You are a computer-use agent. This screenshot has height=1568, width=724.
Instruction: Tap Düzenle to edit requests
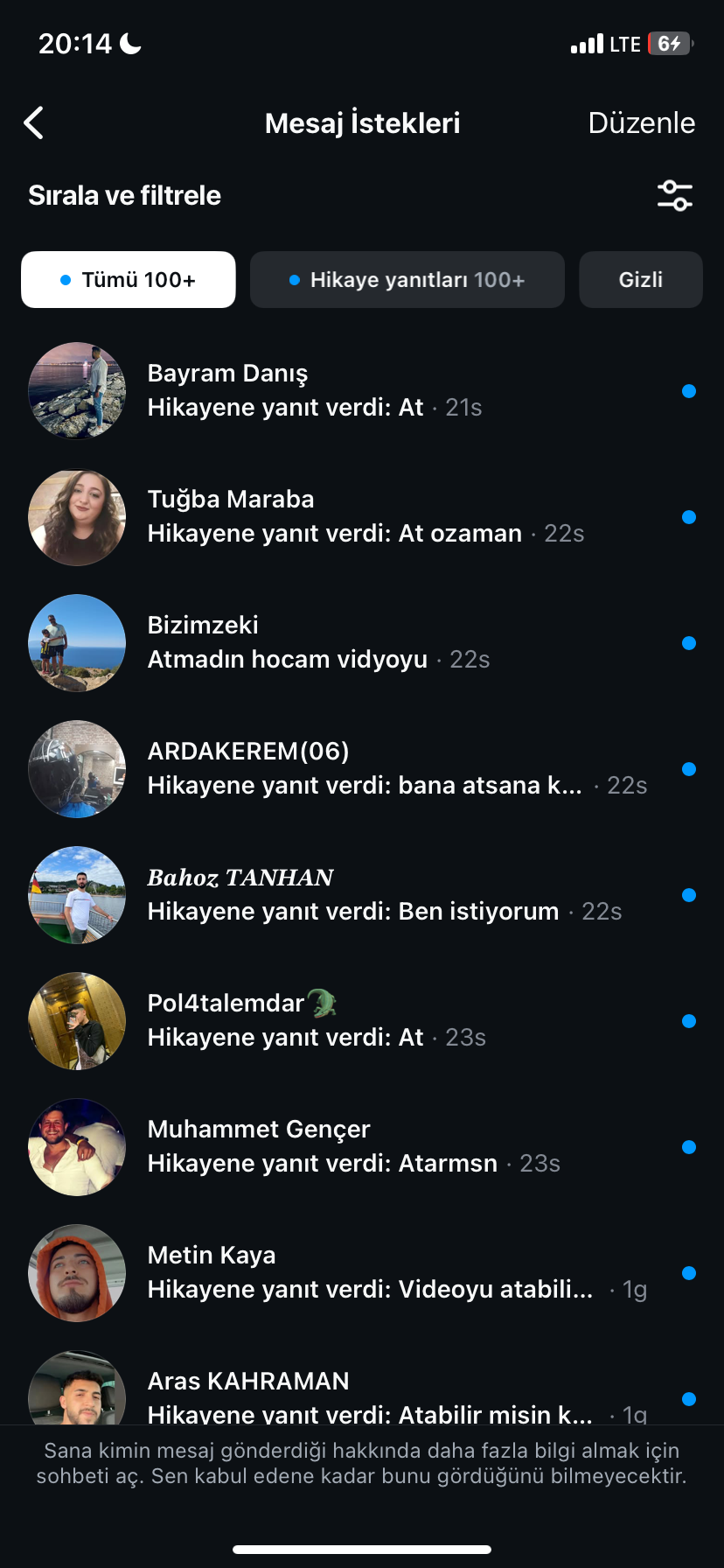click(x=641, y=123)
